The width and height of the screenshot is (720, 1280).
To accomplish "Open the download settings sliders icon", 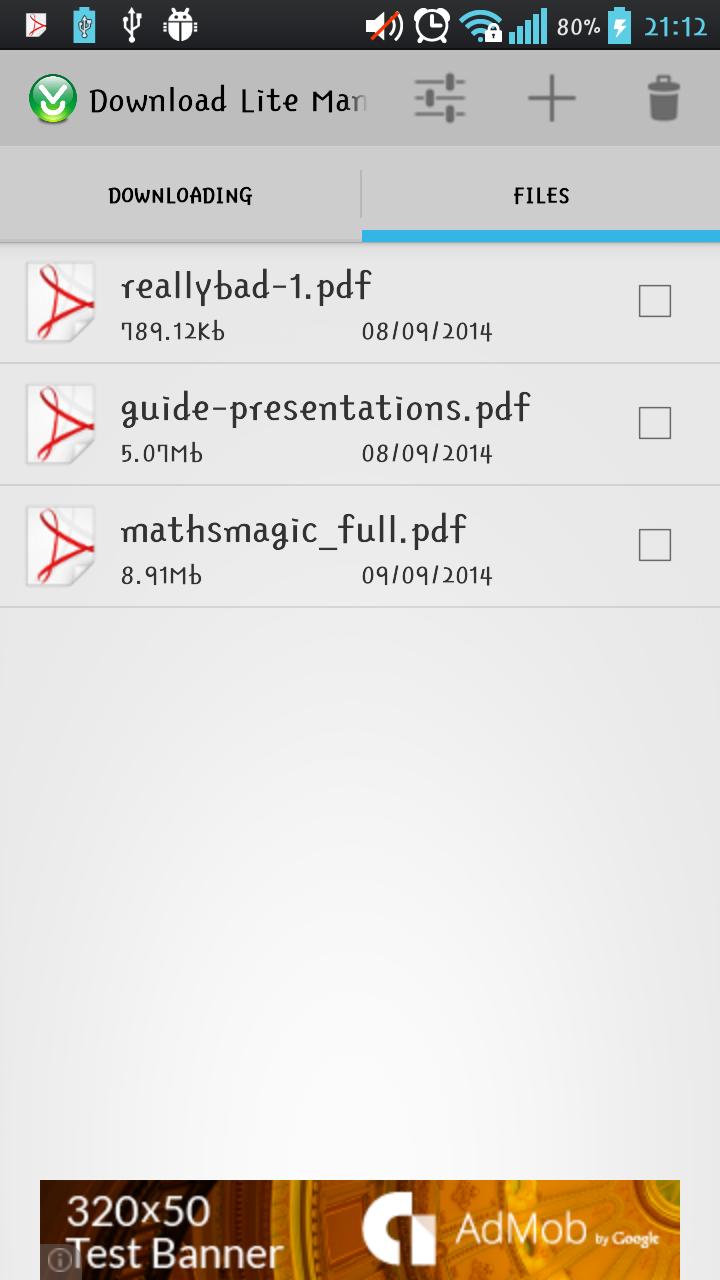I will pos(440,97).
